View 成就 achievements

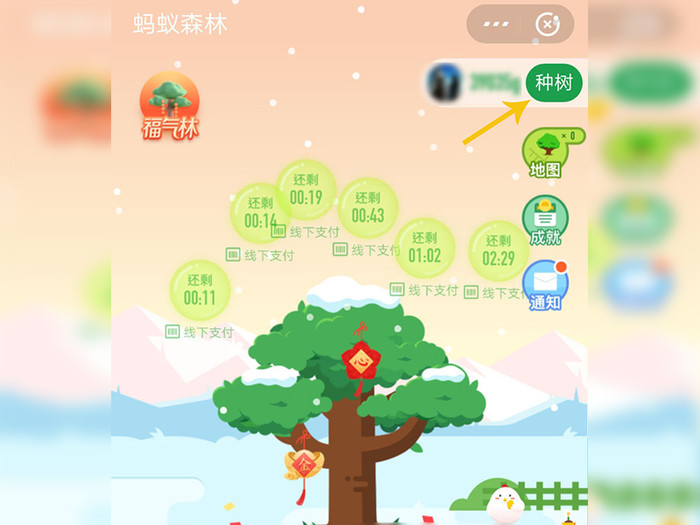(545, 220)
